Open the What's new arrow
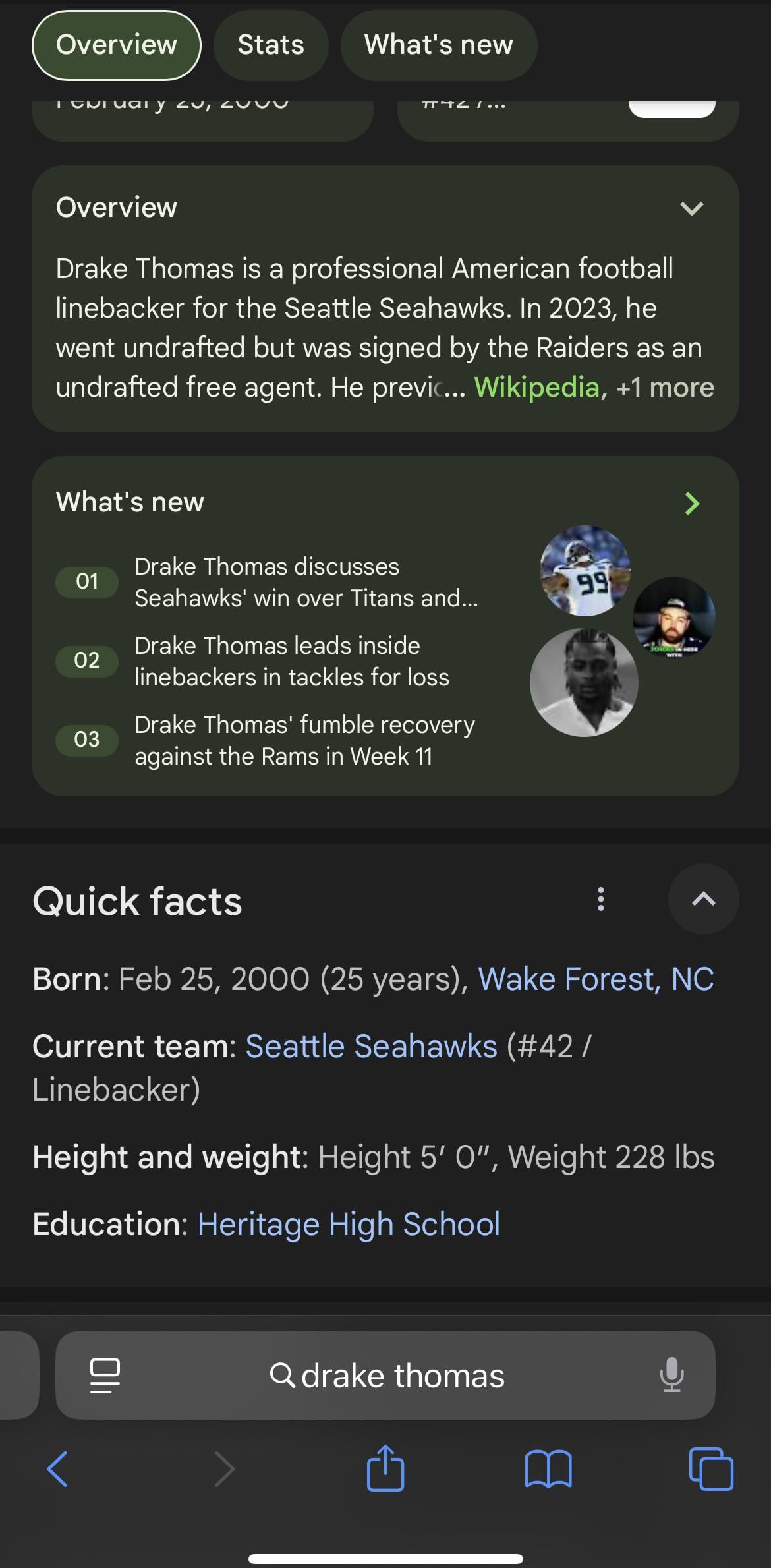Screen dimensions: 771x1568 coord(692,504)
